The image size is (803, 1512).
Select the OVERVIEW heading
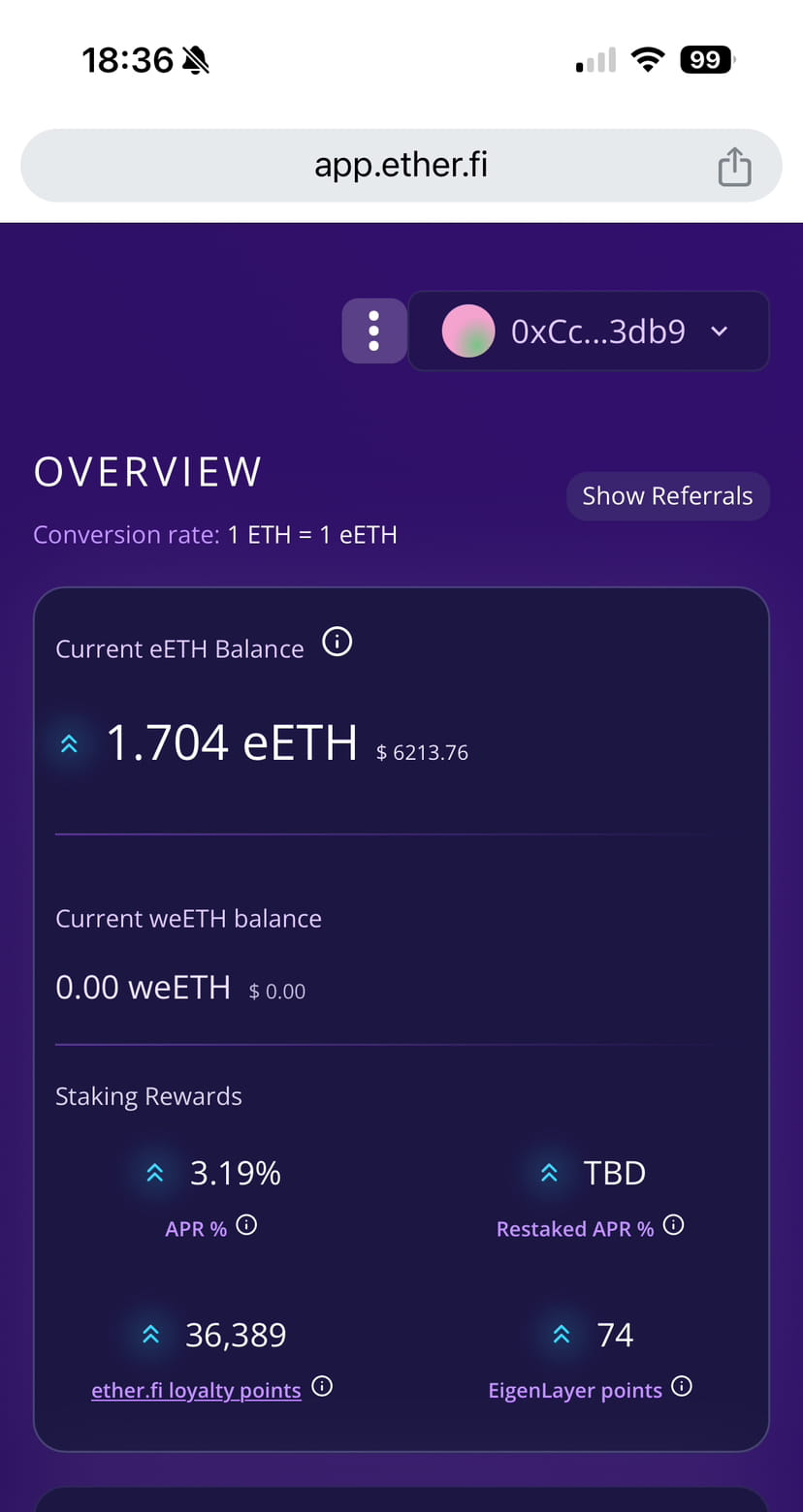(x=147, y=471)
